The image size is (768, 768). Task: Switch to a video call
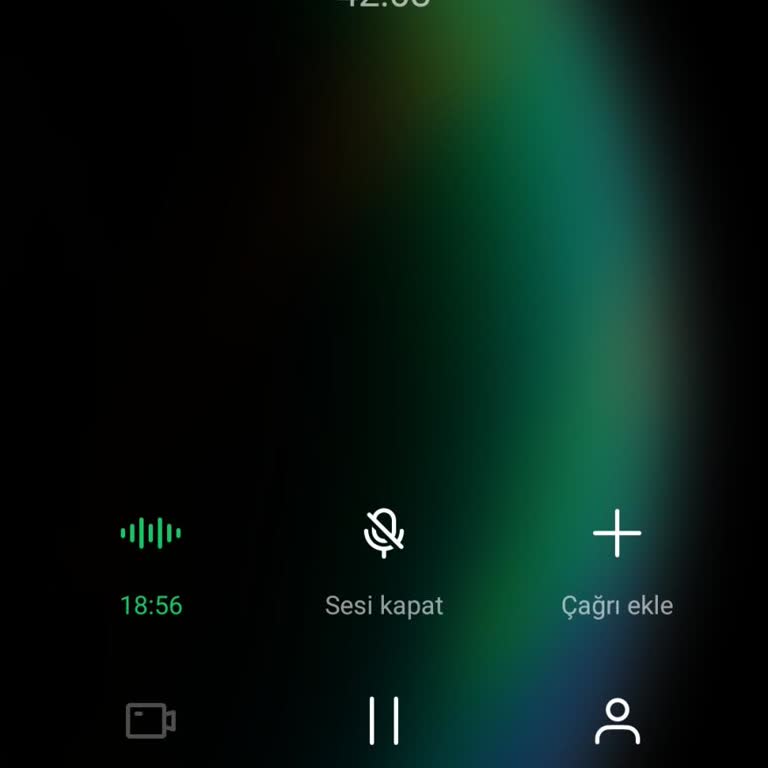[151, 720]
